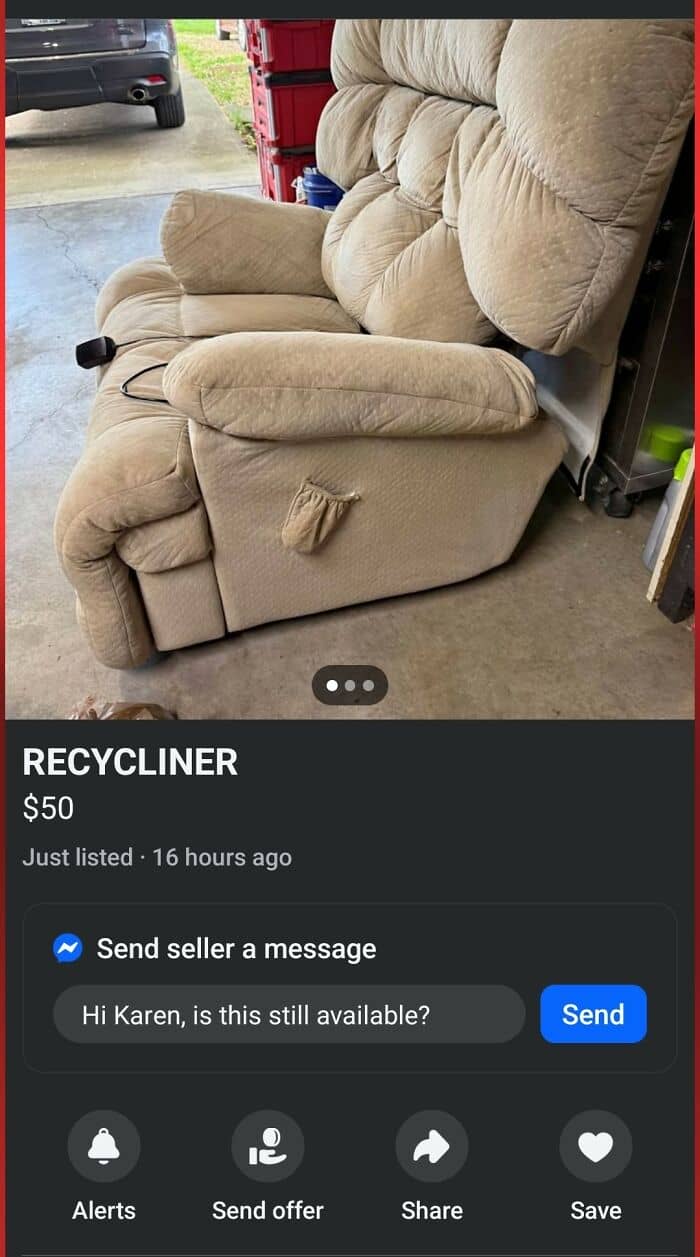The height and width of the screenshot is (1257, 700).
Task: Share this RECYCLINER listing
Action: click(x=432, y=1146)
